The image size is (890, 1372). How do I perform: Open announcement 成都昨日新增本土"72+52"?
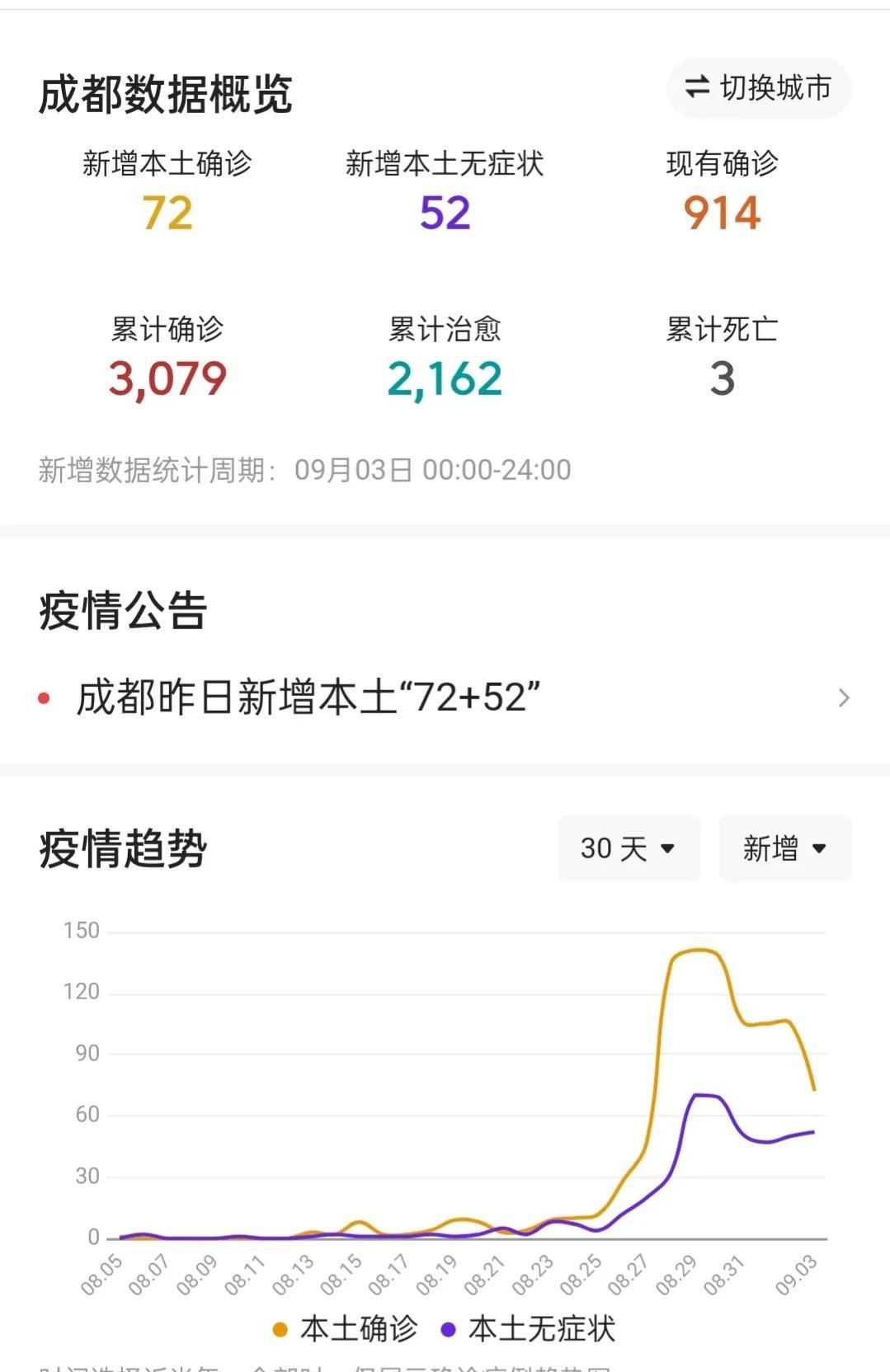(x=305, y=697)
